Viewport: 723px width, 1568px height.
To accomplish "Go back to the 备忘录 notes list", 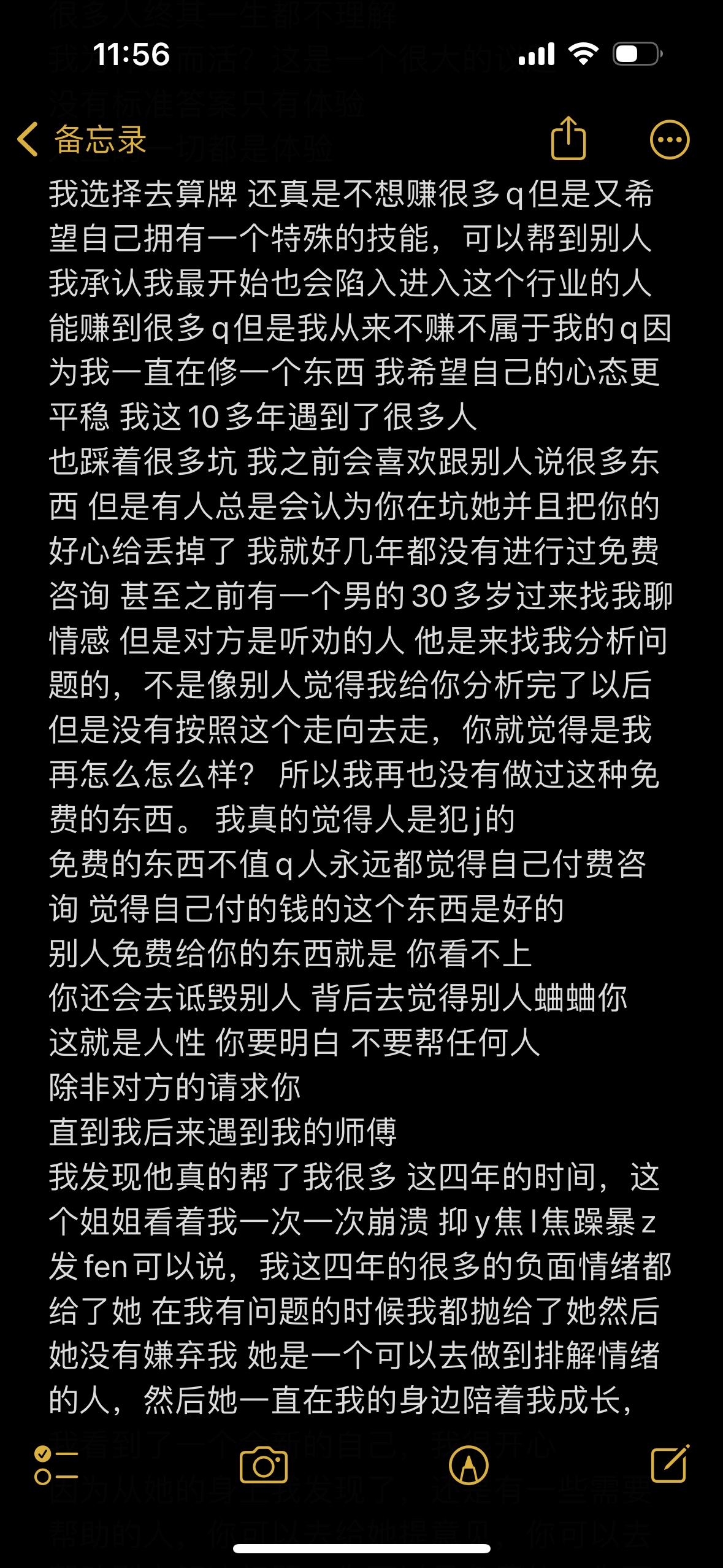I will pos(82,139).
